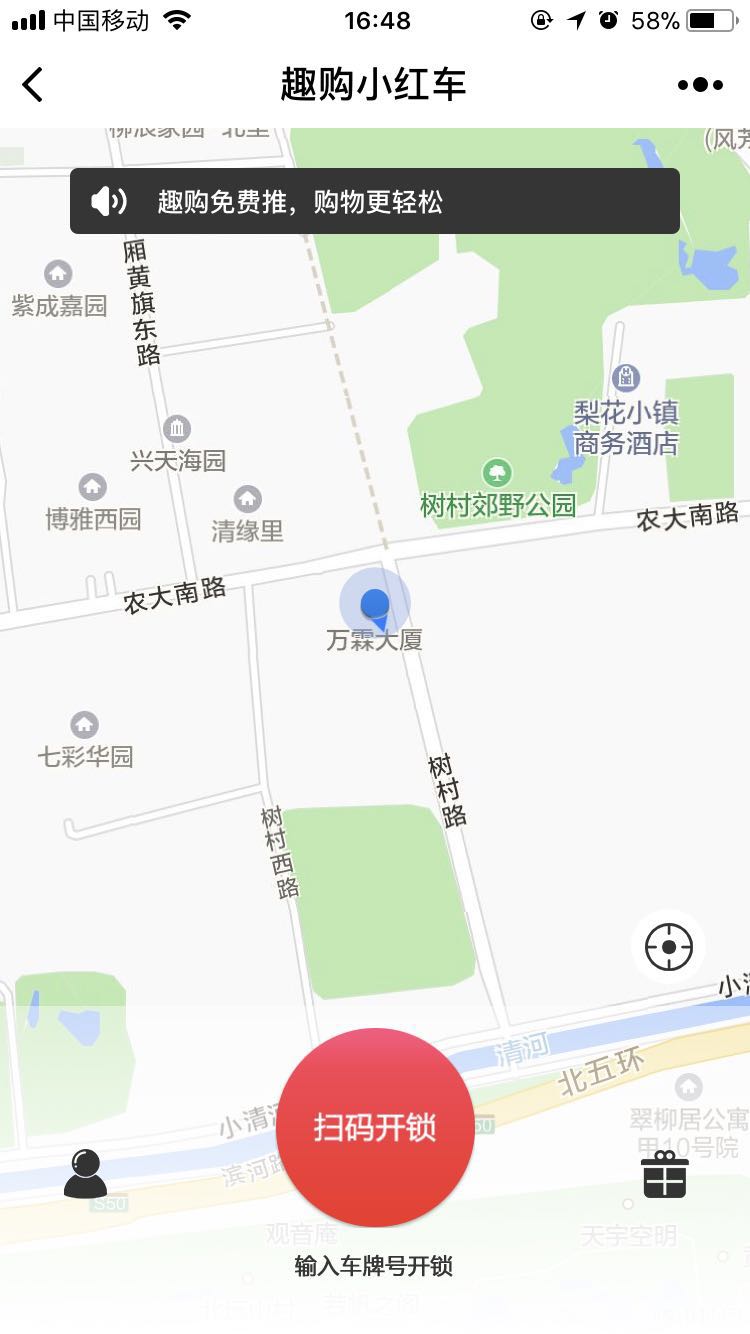
Task: Go back using the top-left arrow
Action: (x=33, y=85)
